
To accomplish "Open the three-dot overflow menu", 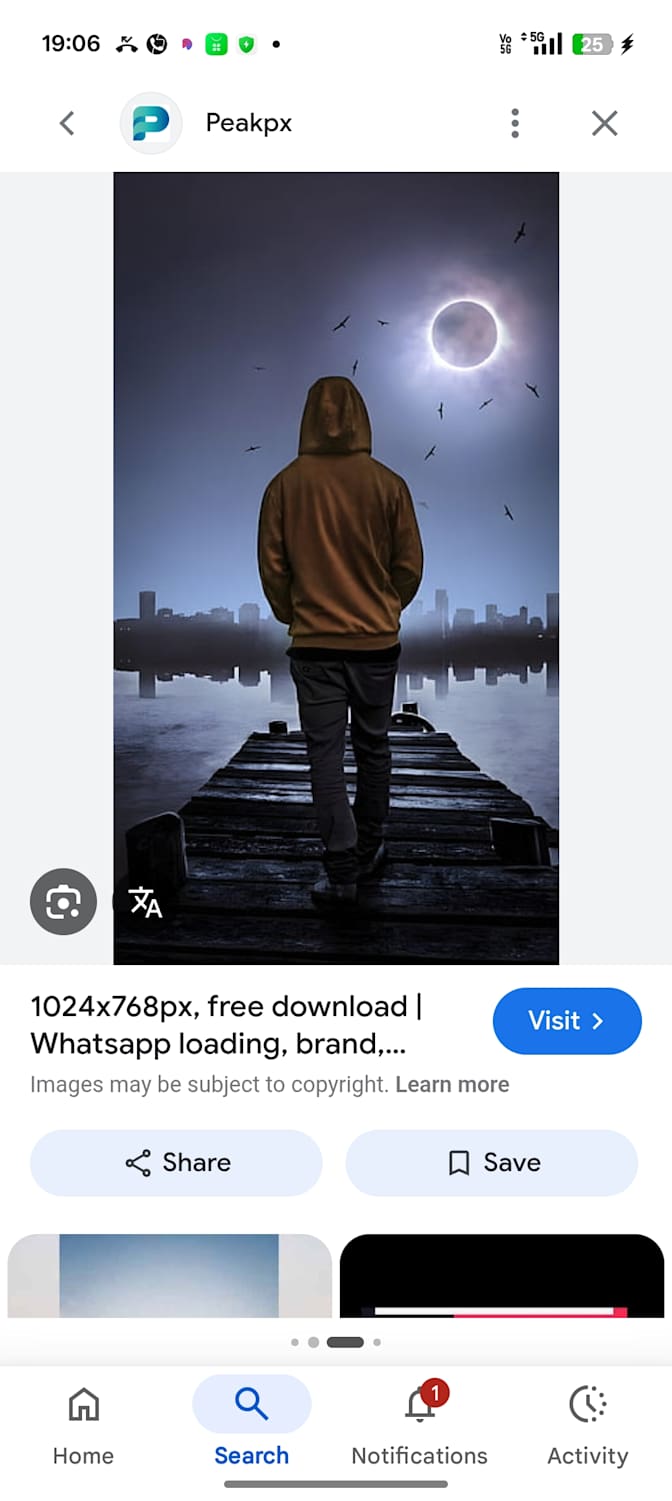I will coord(515,123).
